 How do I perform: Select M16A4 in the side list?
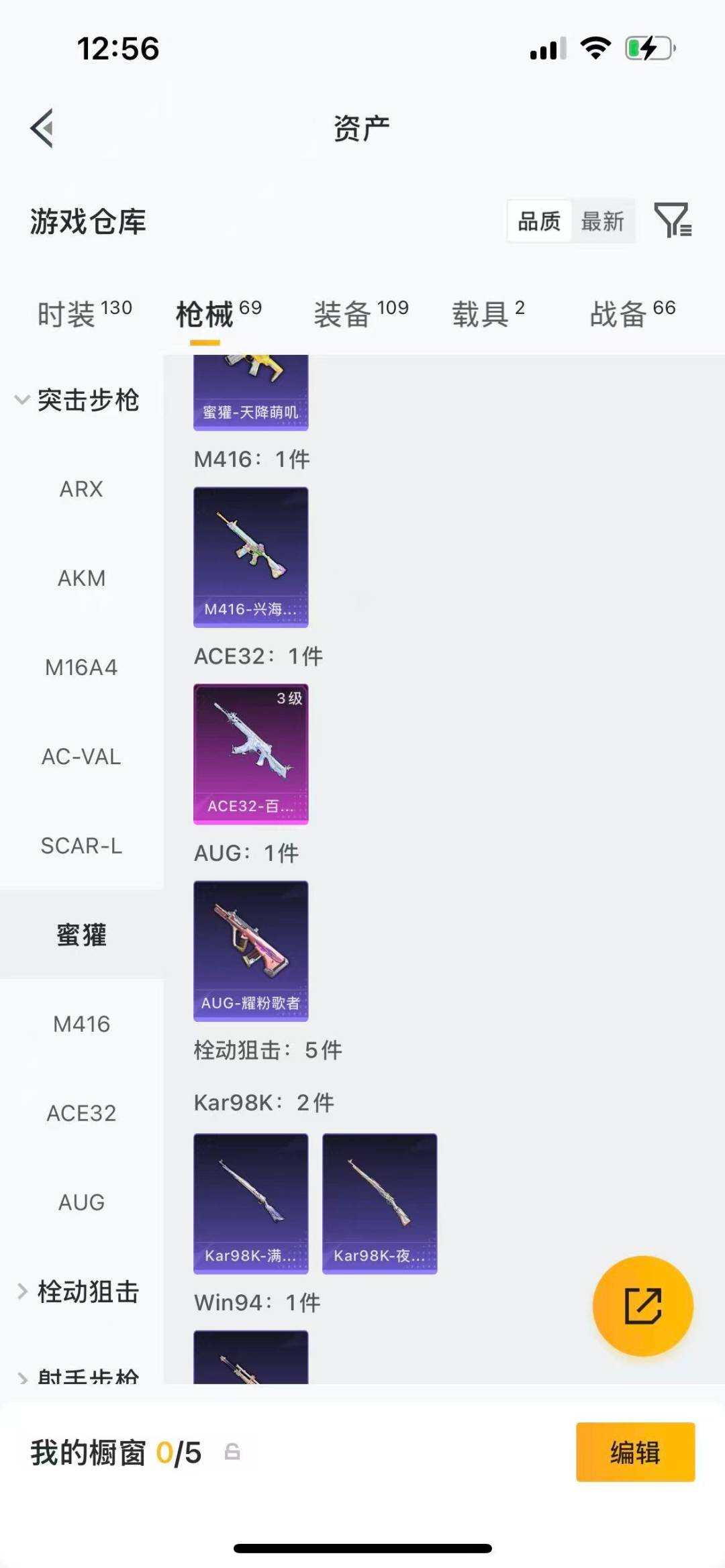81,667
